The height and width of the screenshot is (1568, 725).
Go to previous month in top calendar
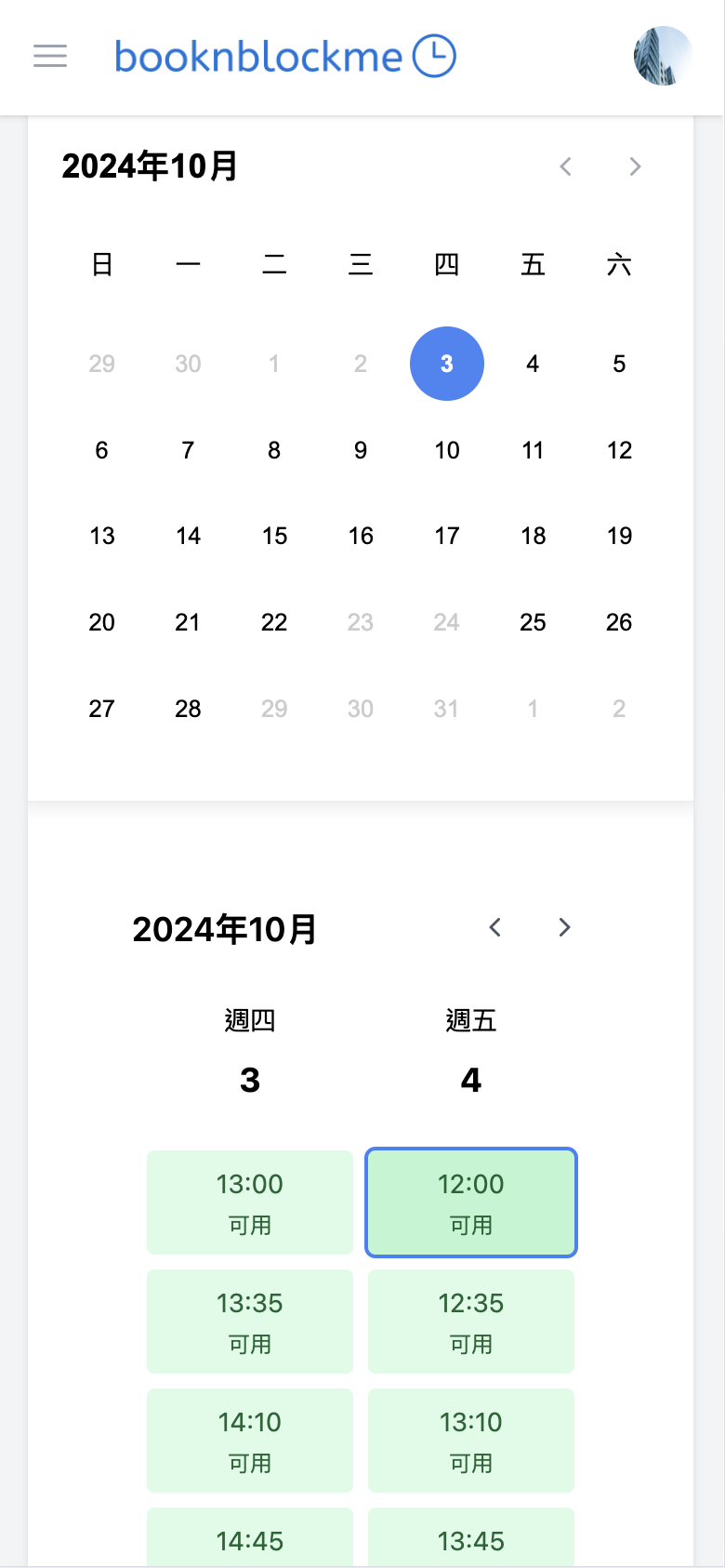click(x=565, y=166)
